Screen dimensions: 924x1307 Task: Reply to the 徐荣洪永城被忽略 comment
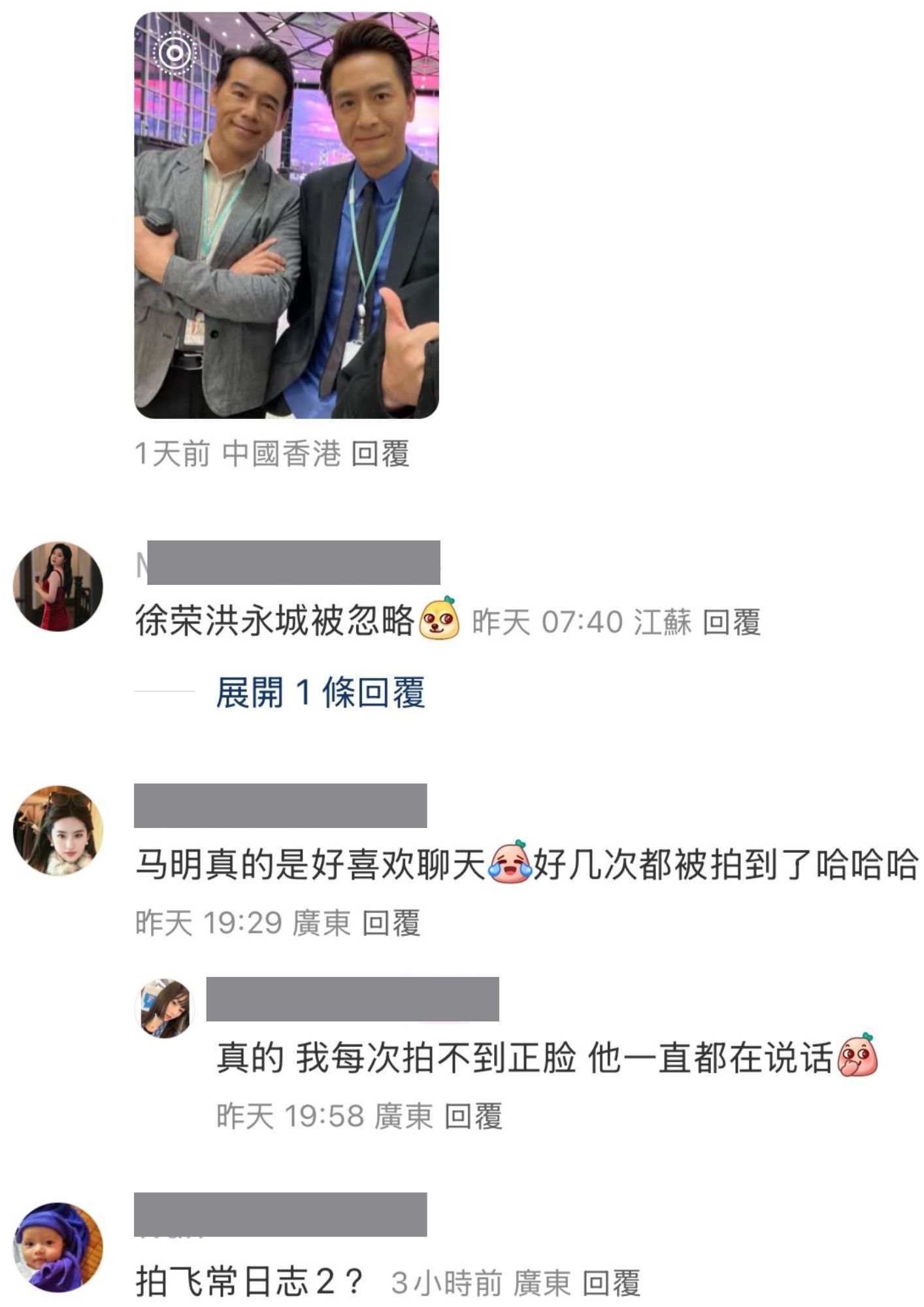click(731, 621)
